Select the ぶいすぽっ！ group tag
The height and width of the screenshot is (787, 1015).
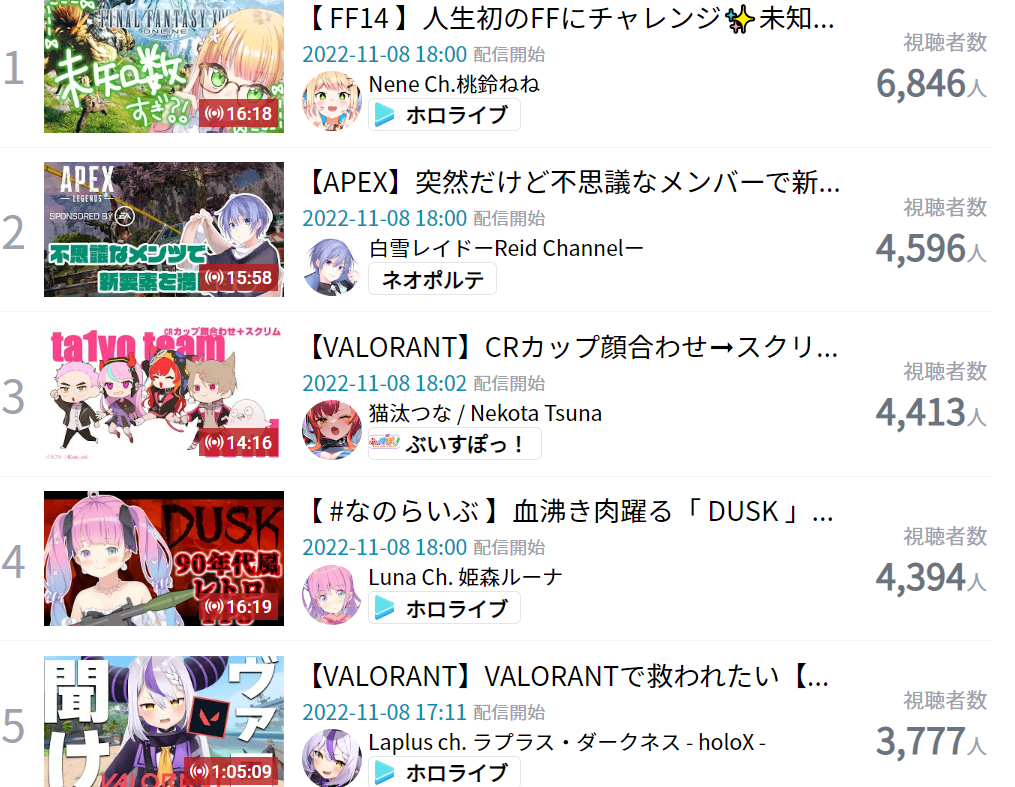pos(454,443)
